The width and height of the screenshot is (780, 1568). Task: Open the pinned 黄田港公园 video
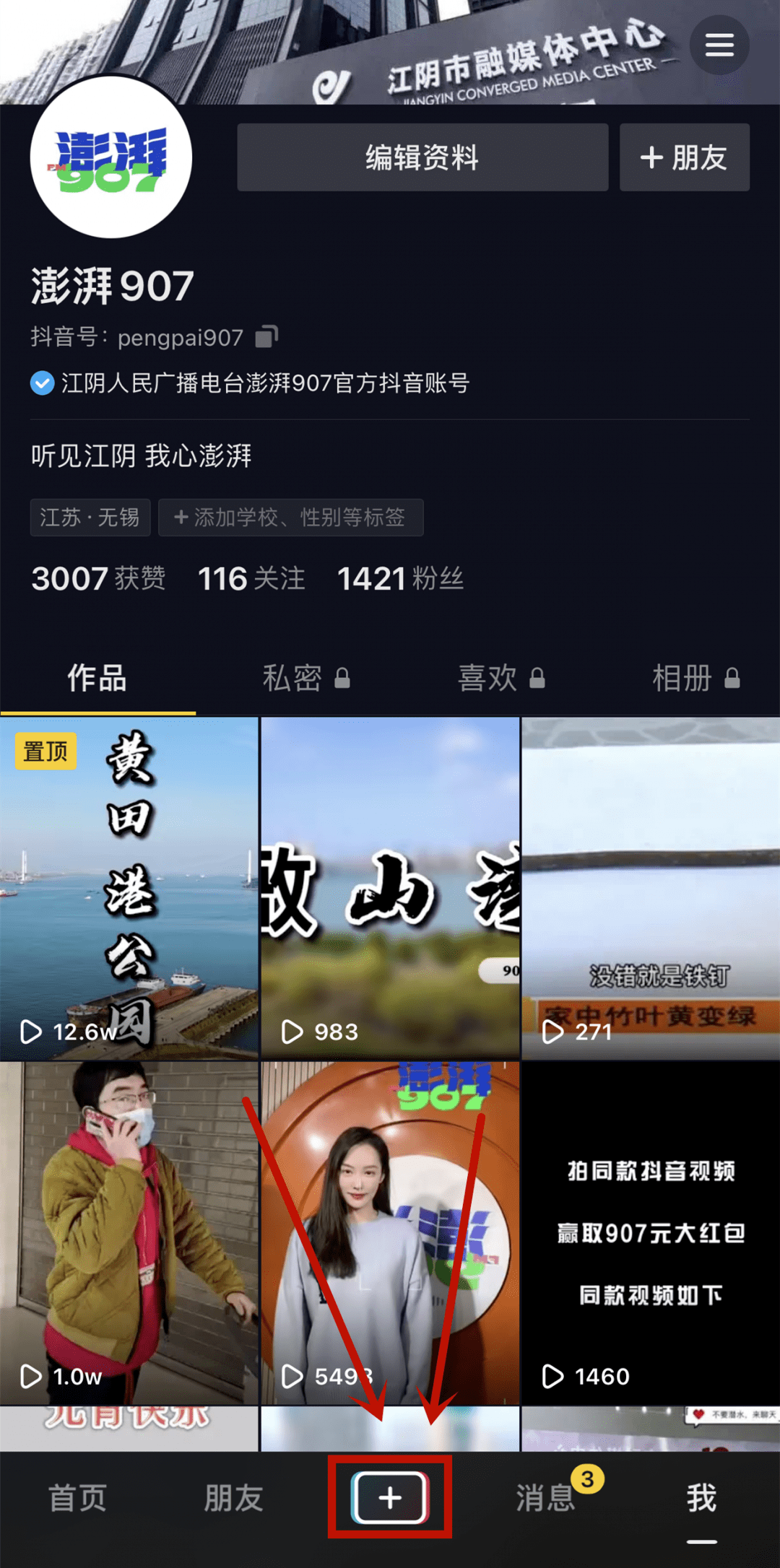pos(129,888)
